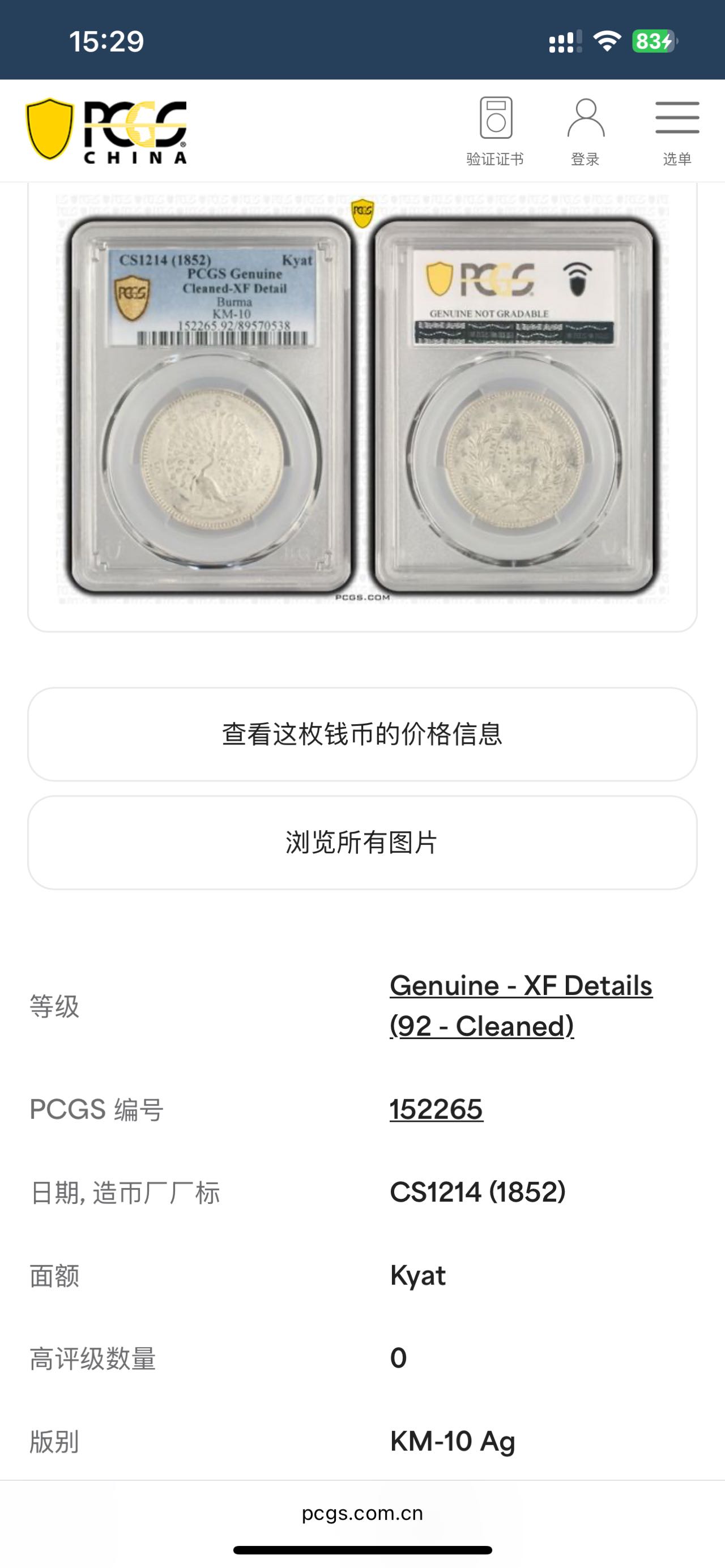The image size is (725, 1568).
Task: Open PCGS number 152265 link
Action: click(436, 1109)
